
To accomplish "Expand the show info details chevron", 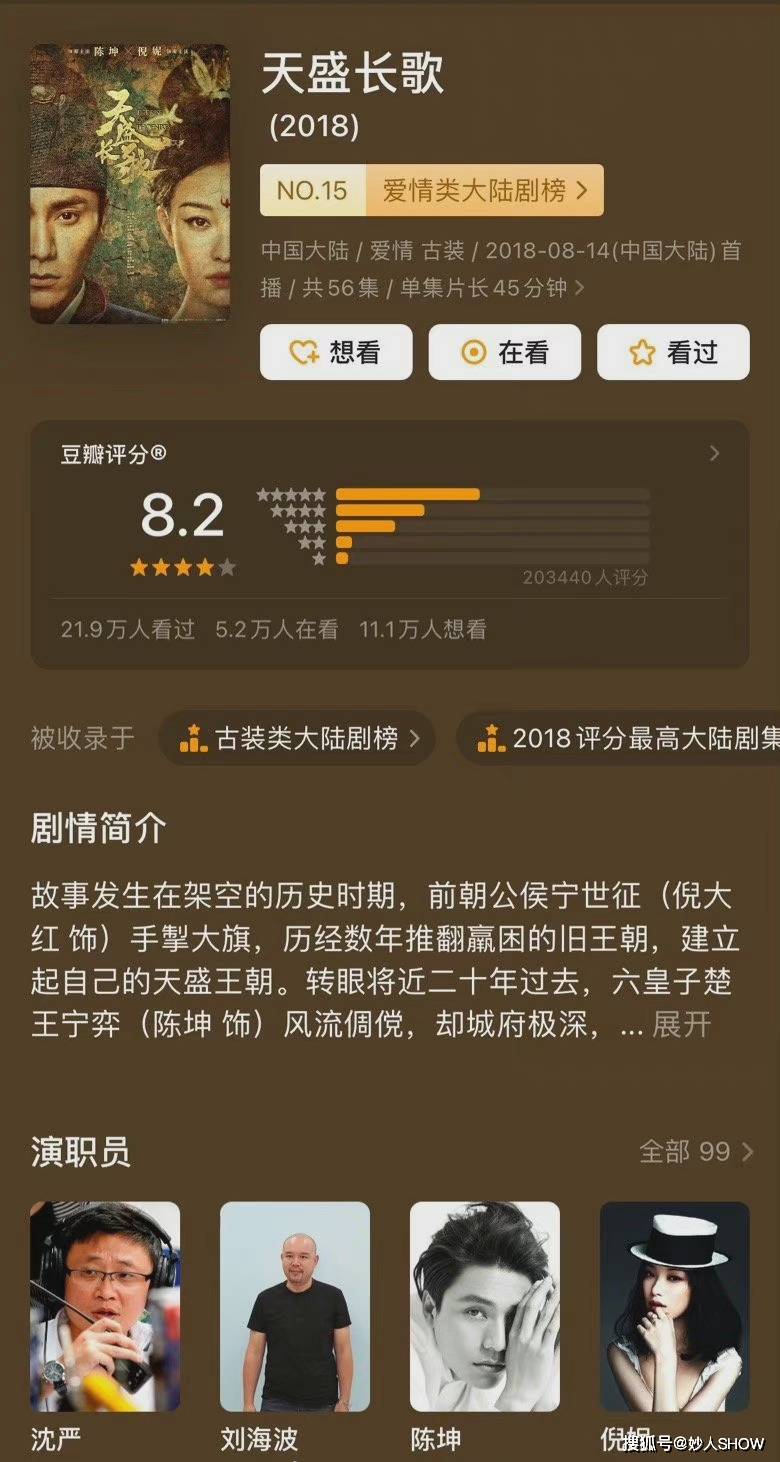I will [x=579, y=289].
